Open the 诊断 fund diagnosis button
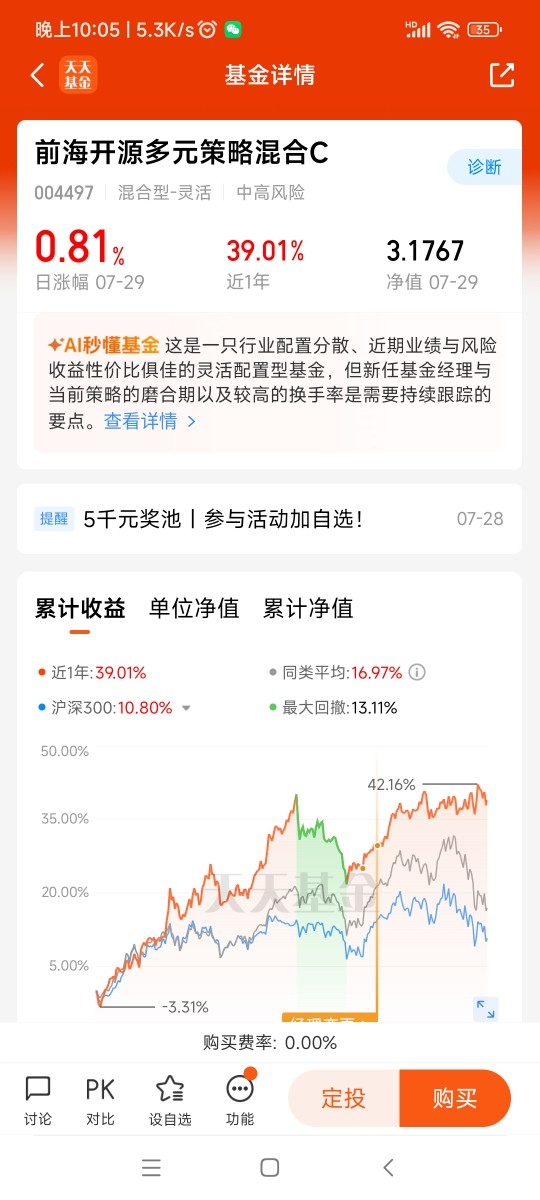540x1200 pixels. [x=484, y=167]
